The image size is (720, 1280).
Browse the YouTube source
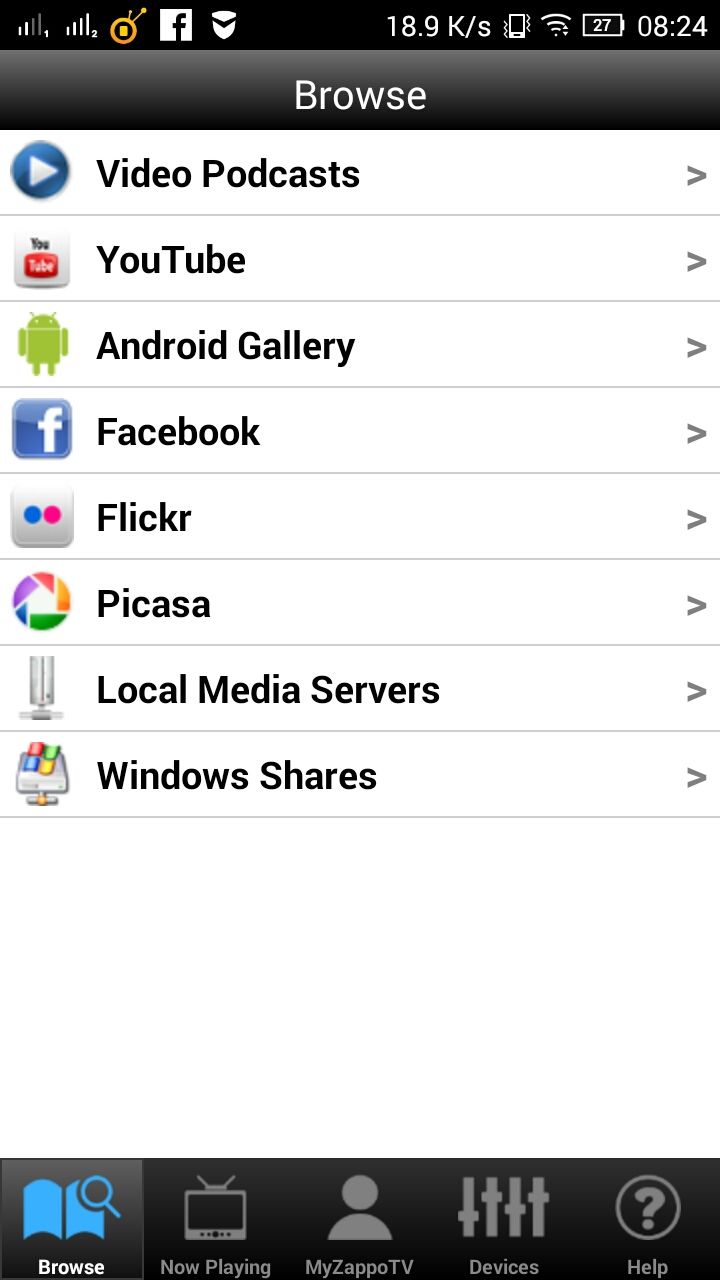click(360, 259)
